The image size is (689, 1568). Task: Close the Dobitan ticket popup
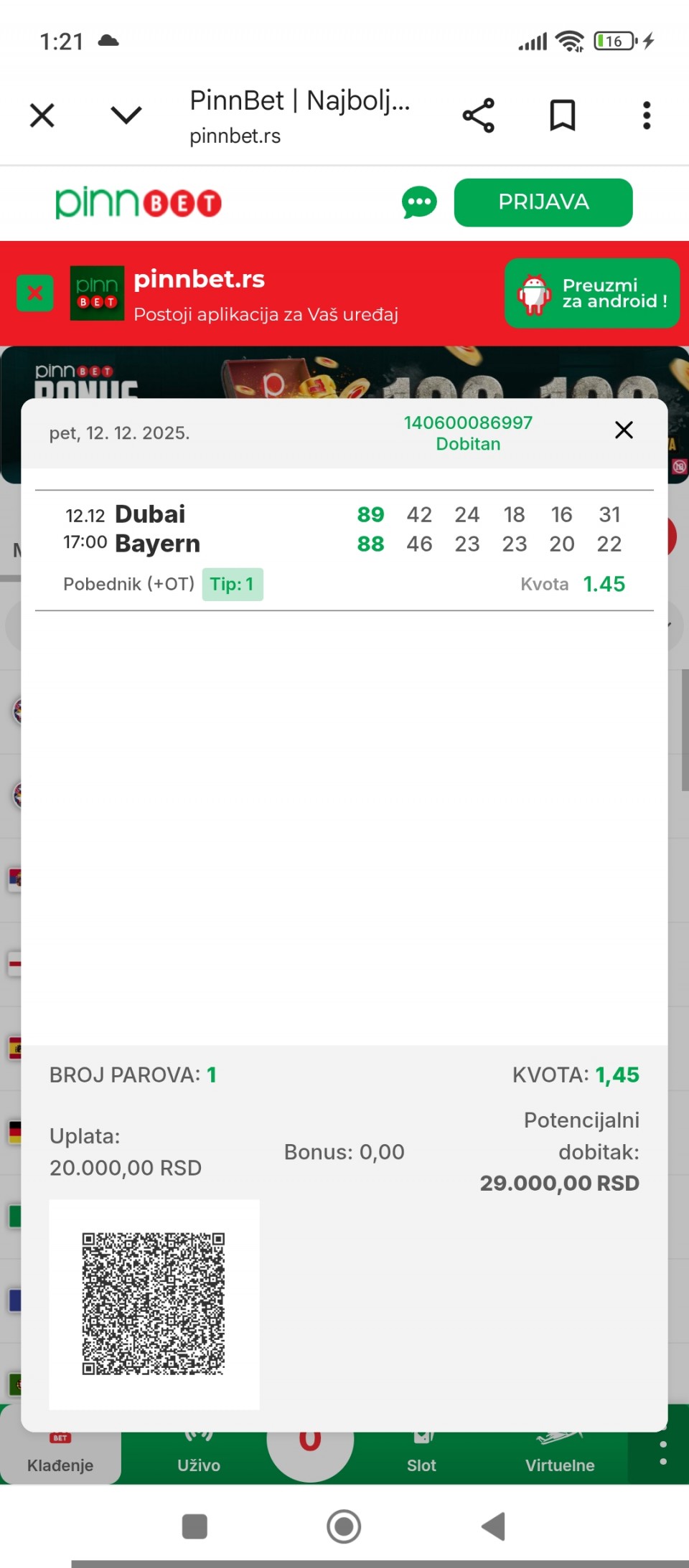point(624,430)
